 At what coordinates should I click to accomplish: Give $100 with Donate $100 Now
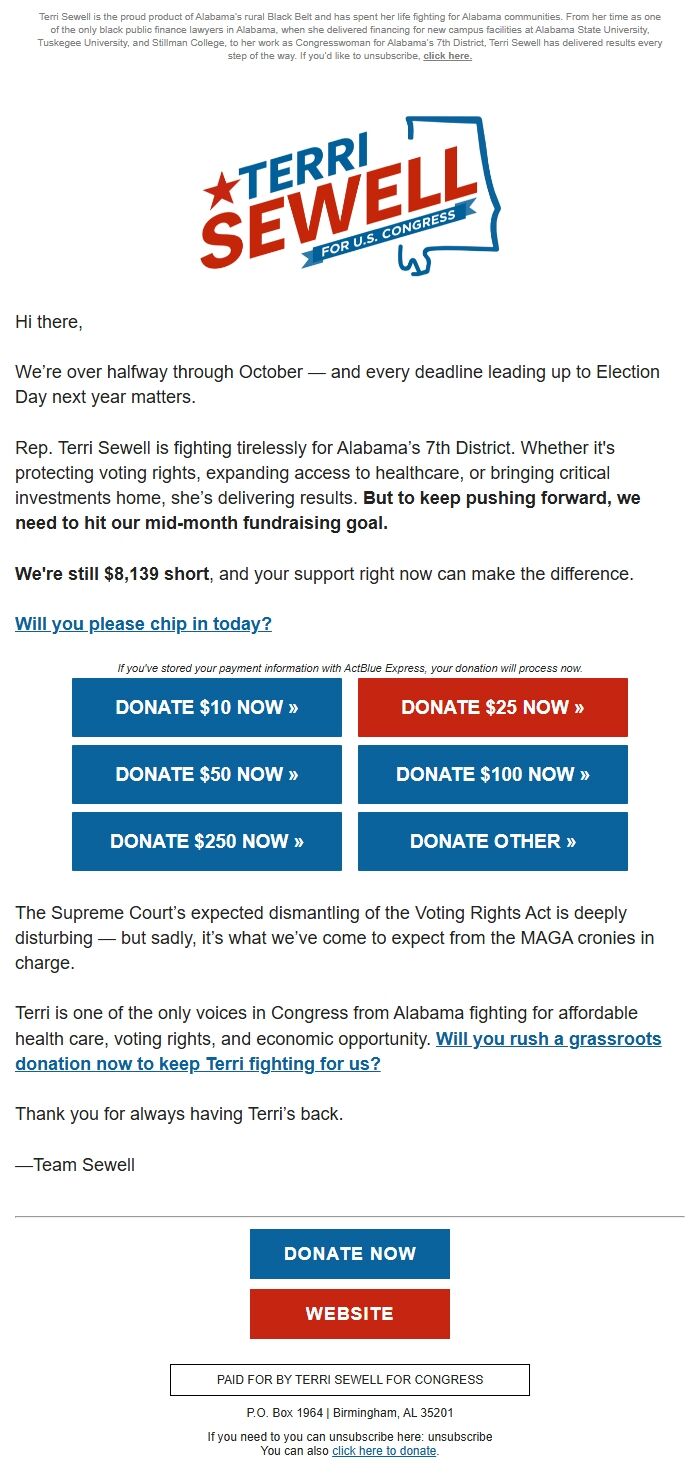tap(493, 774)
